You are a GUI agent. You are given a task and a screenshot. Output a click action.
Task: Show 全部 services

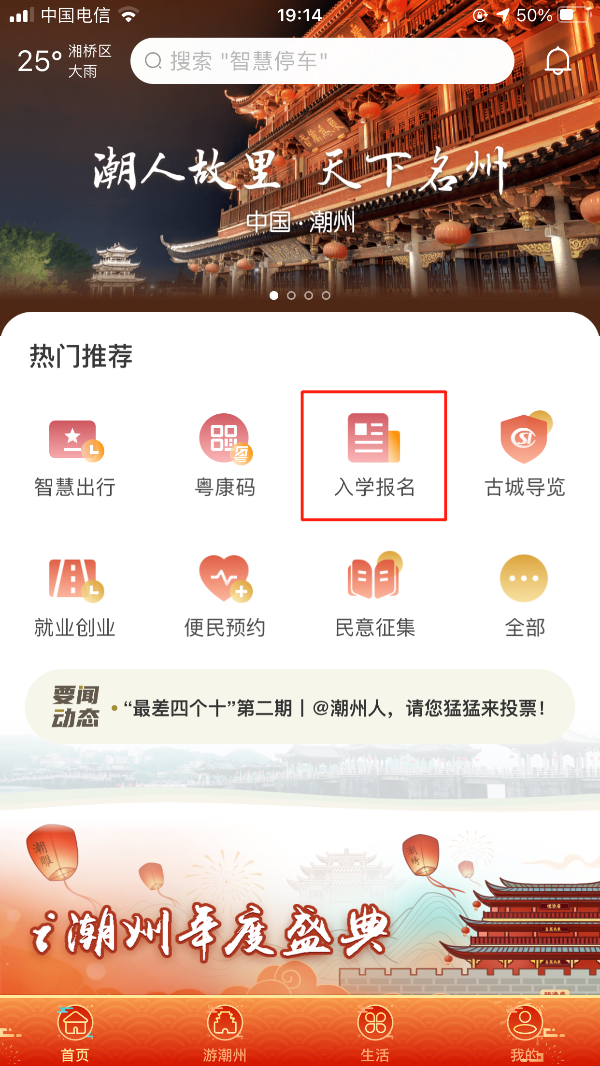[524, 595]
